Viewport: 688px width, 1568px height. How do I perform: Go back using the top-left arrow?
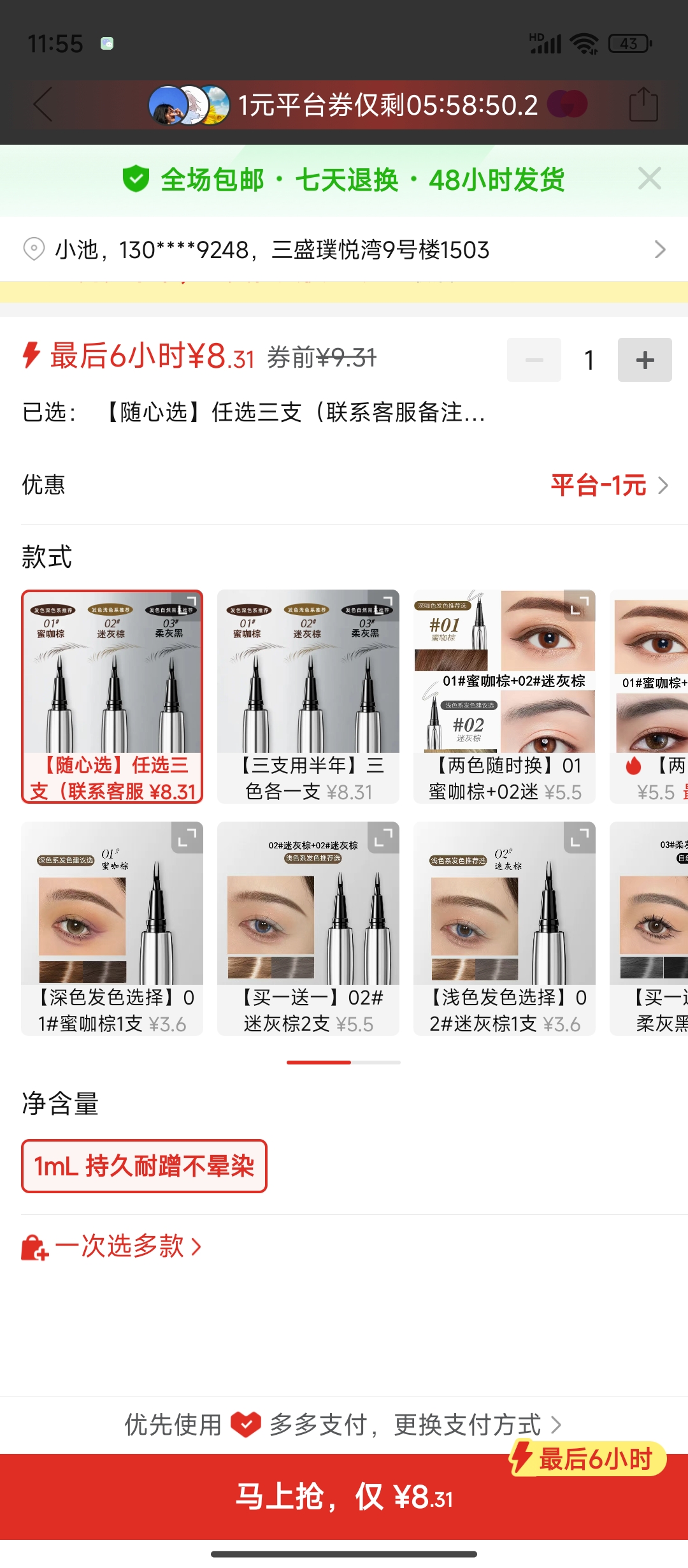(43, 105)
